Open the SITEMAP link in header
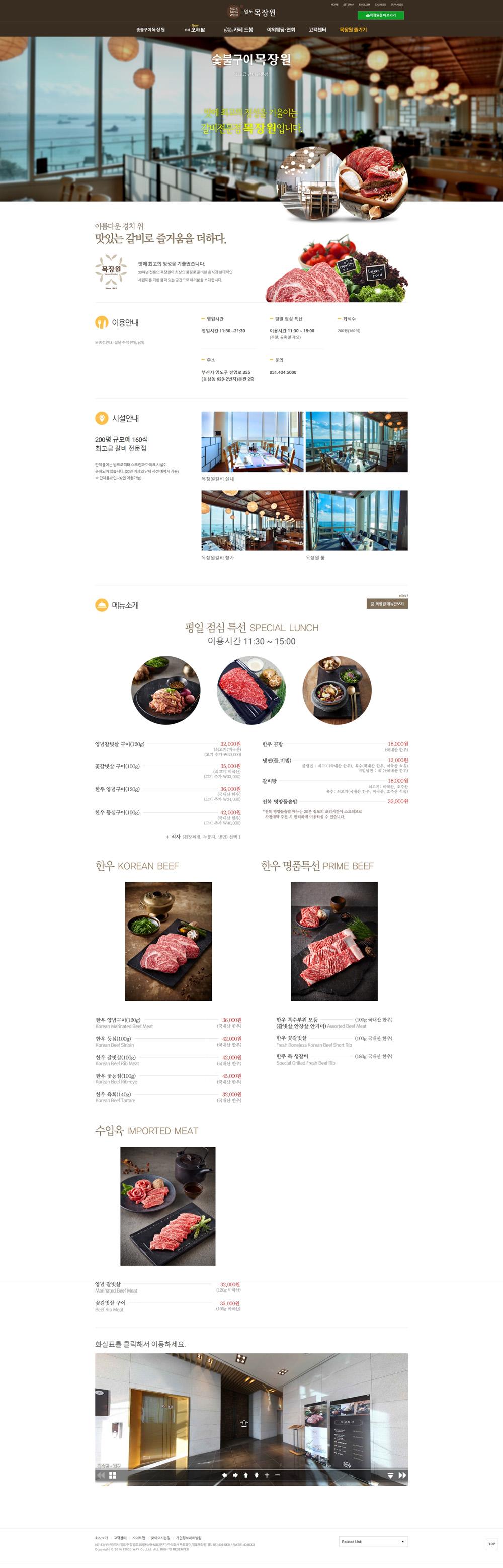The height and width of the screenshot is (1568, 503). (x=348, y=4)
